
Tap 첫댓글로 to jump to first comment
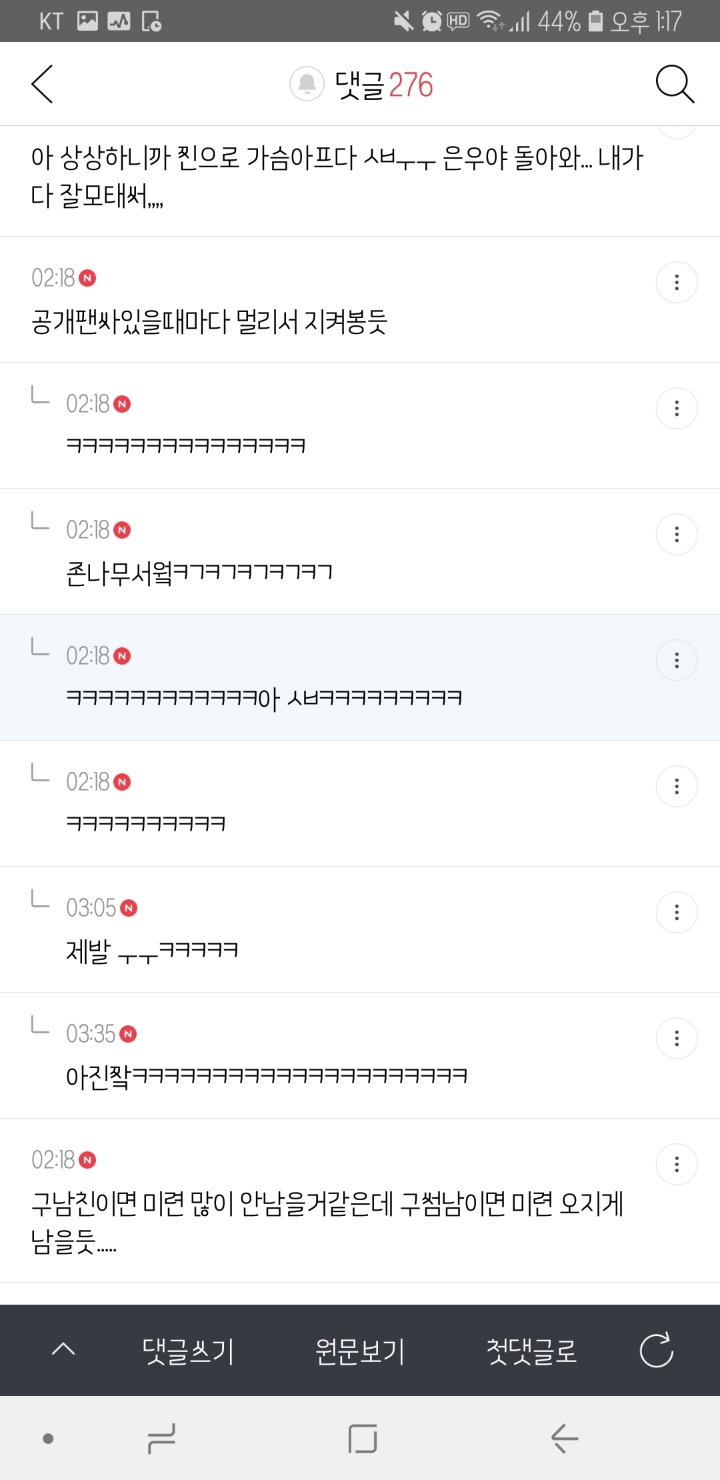(x=530, y=1350)
